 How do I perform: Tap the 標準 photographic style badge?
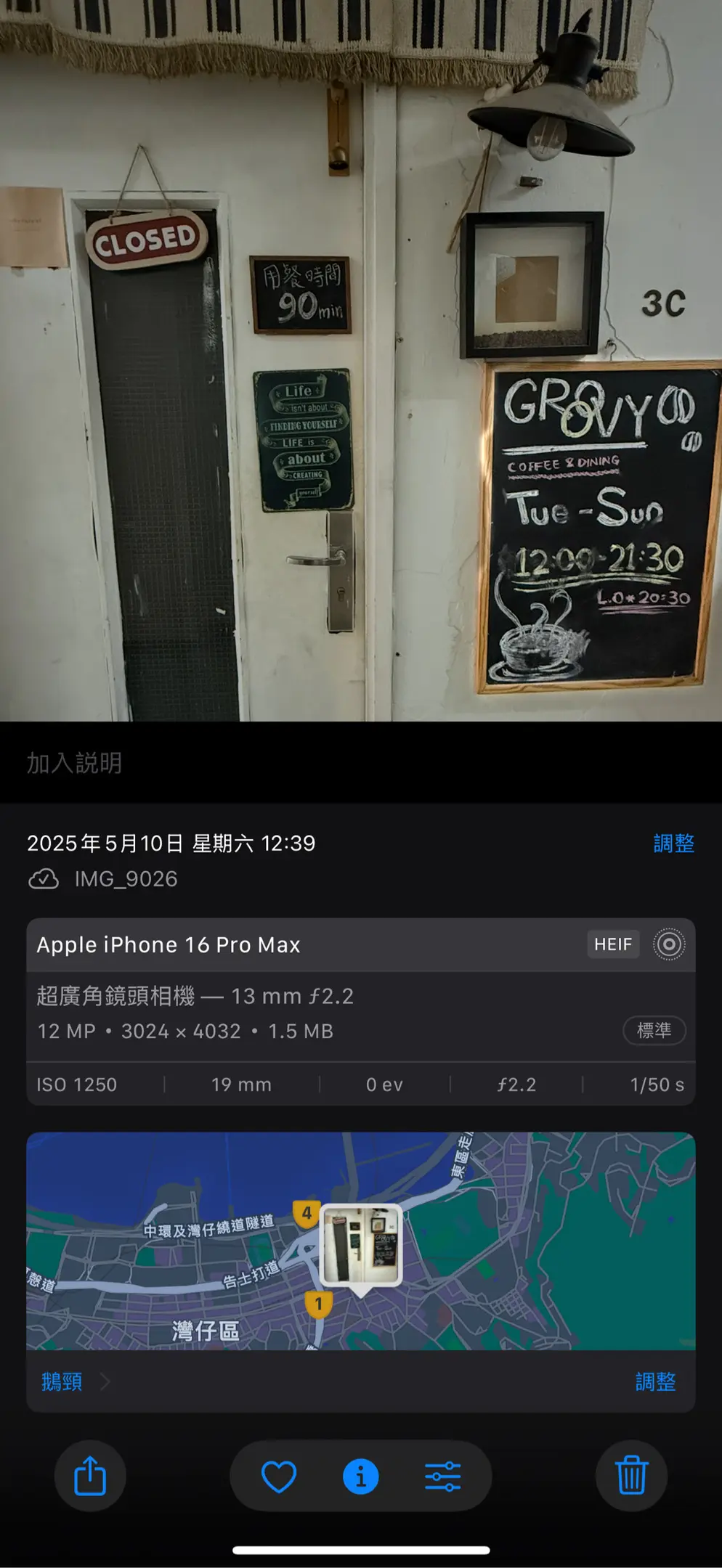tap(654, 1030)
